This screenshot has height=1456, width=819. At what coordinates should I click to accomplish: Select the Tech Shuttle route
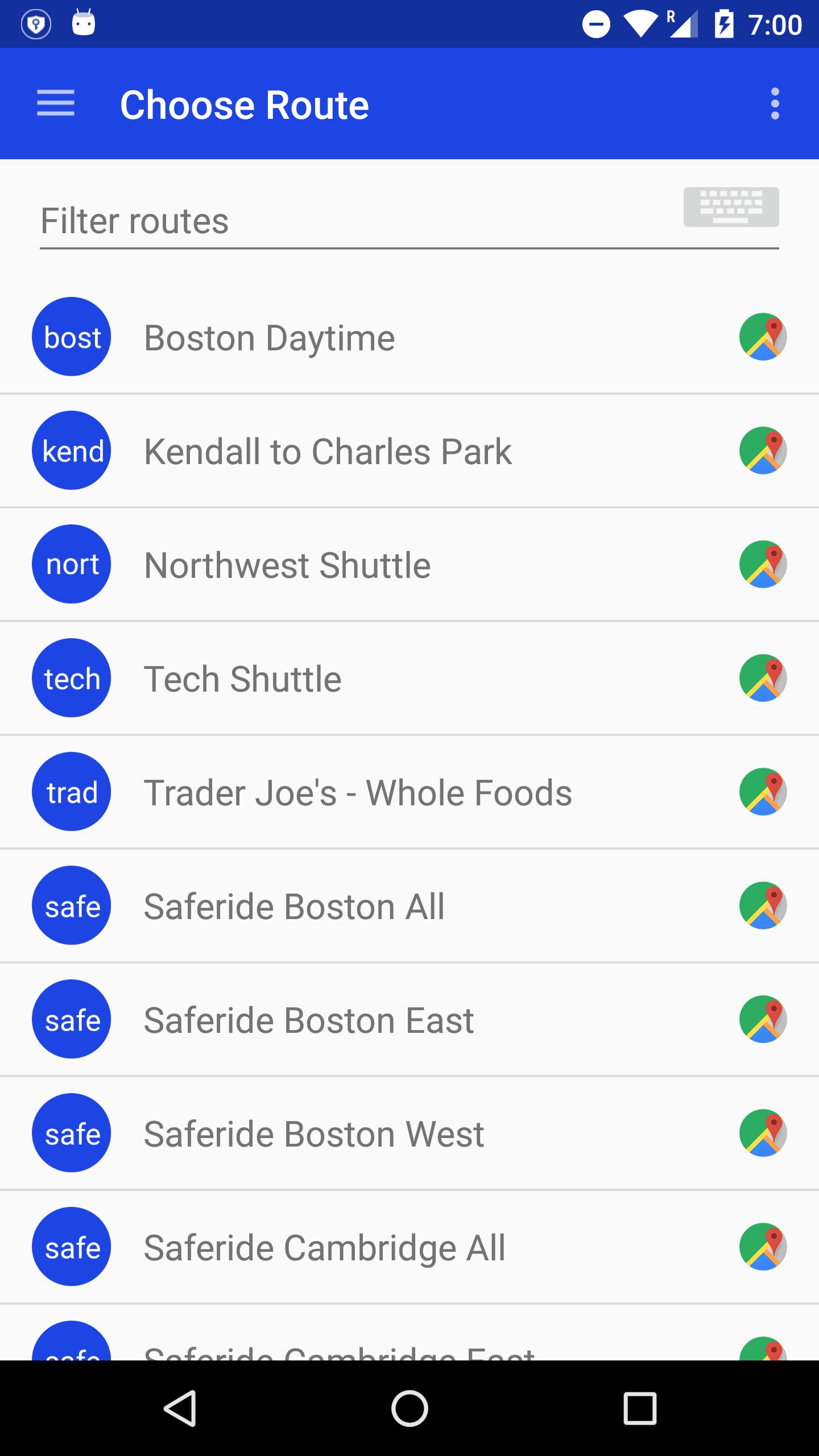(409, 678)
